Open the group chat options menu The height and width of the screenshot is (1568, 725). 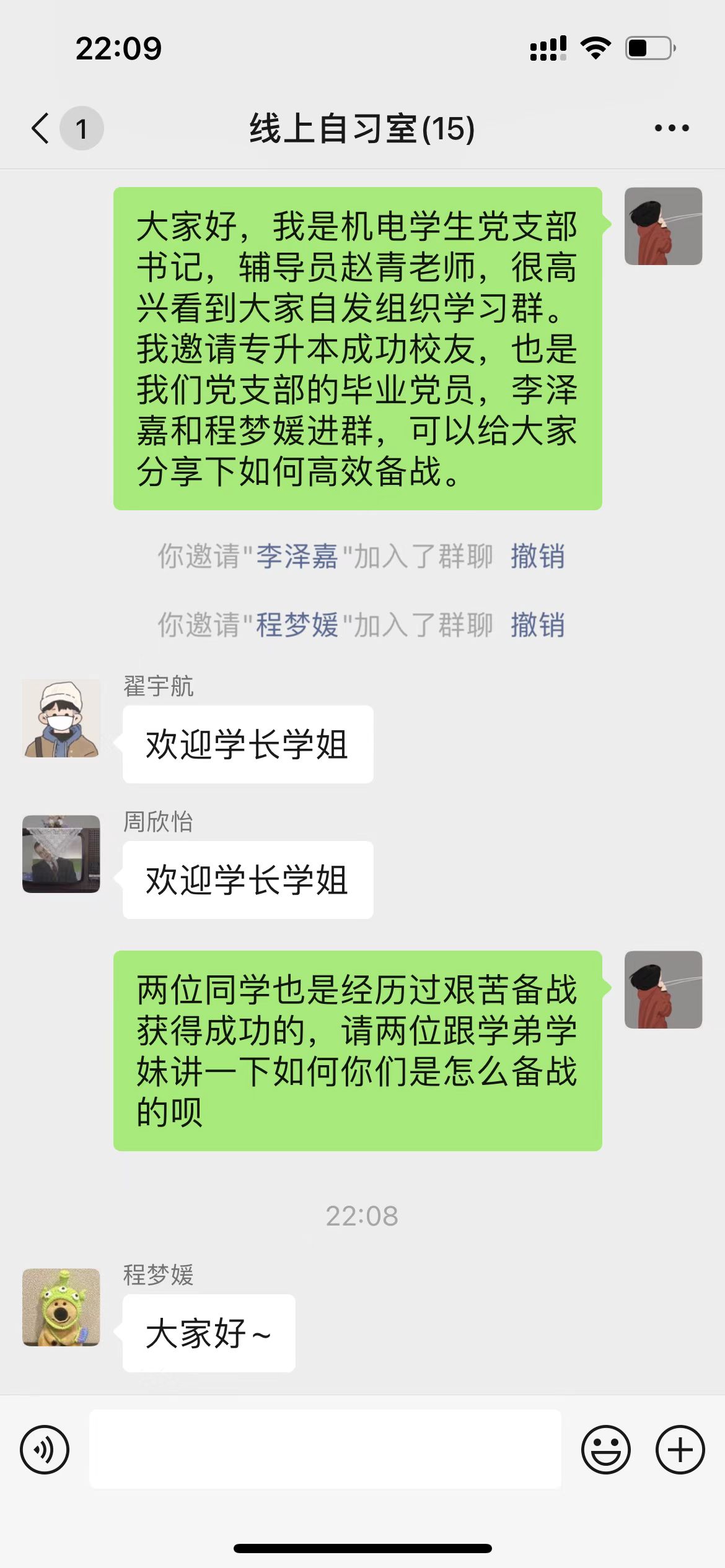672,128
